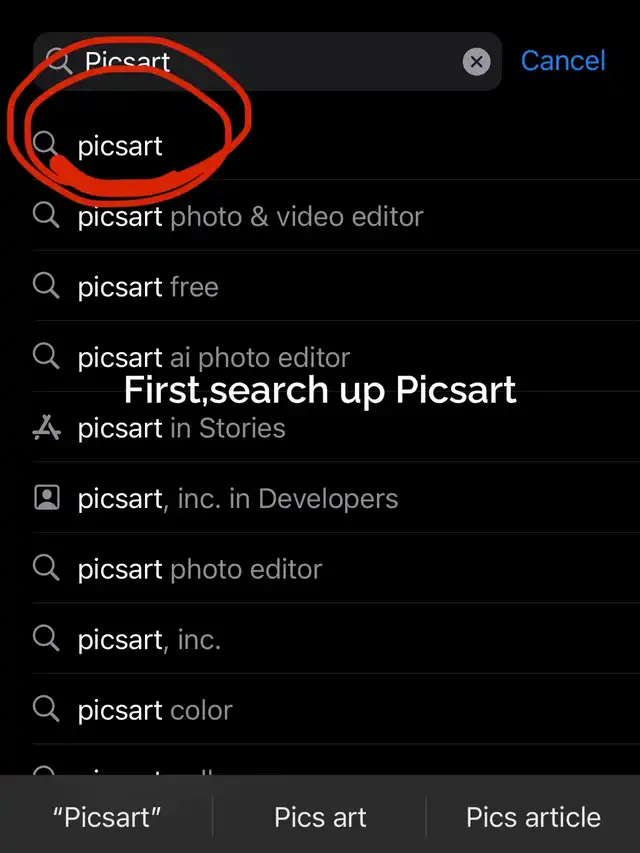Pick keyboard suggestion "Pics art"
640x853 pixels.
(x=320, y=817)
